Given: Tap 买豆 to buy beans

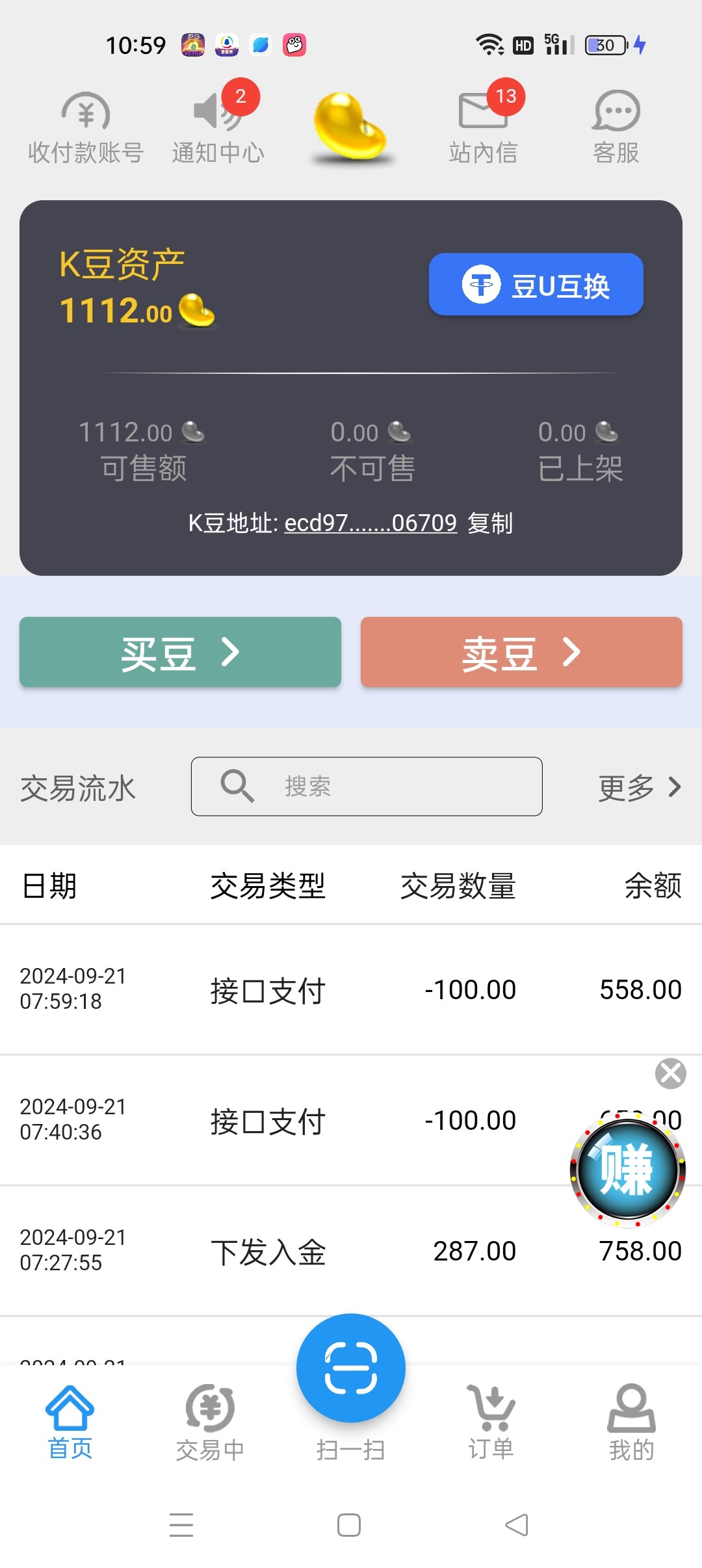Looking at the screenshot, I should pos(180,652).
